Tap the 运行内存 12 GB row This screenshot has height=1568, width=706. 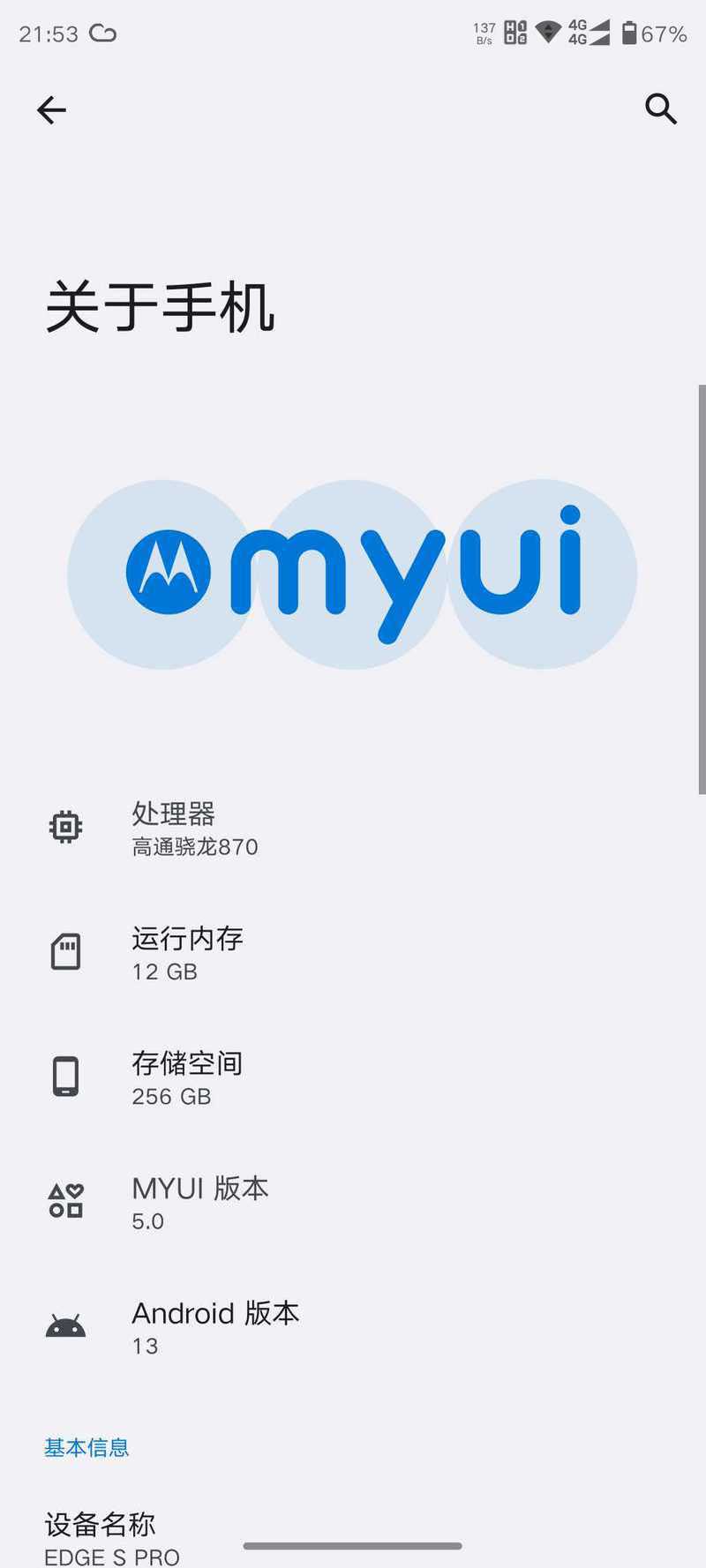(353, 953)
